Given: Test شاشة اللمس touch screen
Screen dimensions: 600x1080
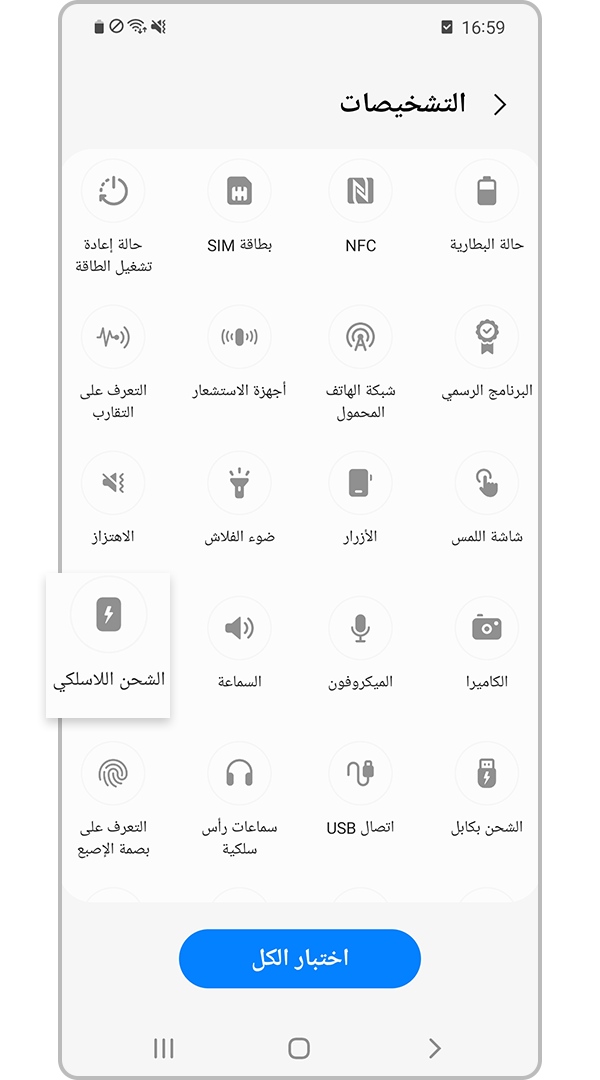Looking at the screenshot, I should [x=486, y=483].
